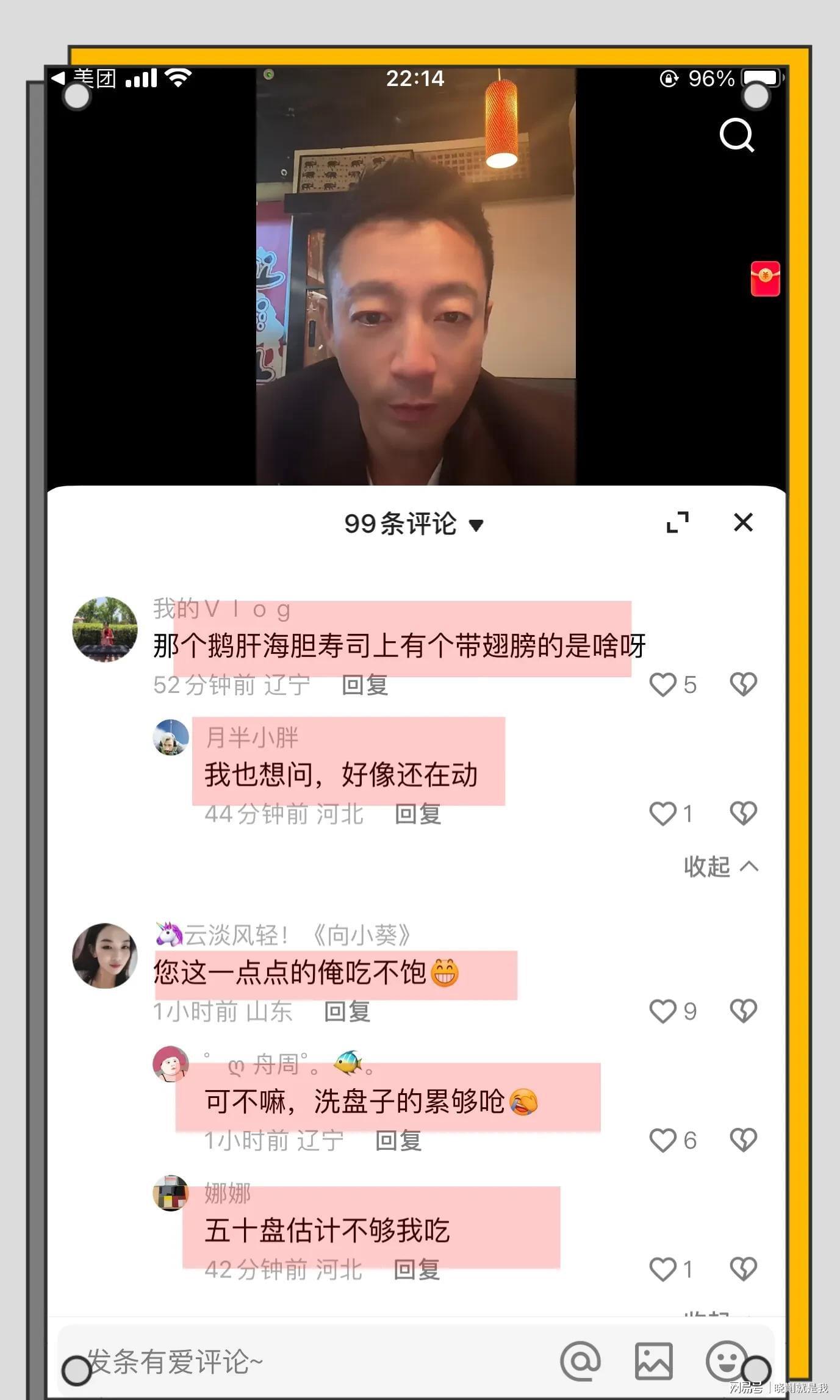
Task: Attach an image to the comment
Action: coord(653,1361)
